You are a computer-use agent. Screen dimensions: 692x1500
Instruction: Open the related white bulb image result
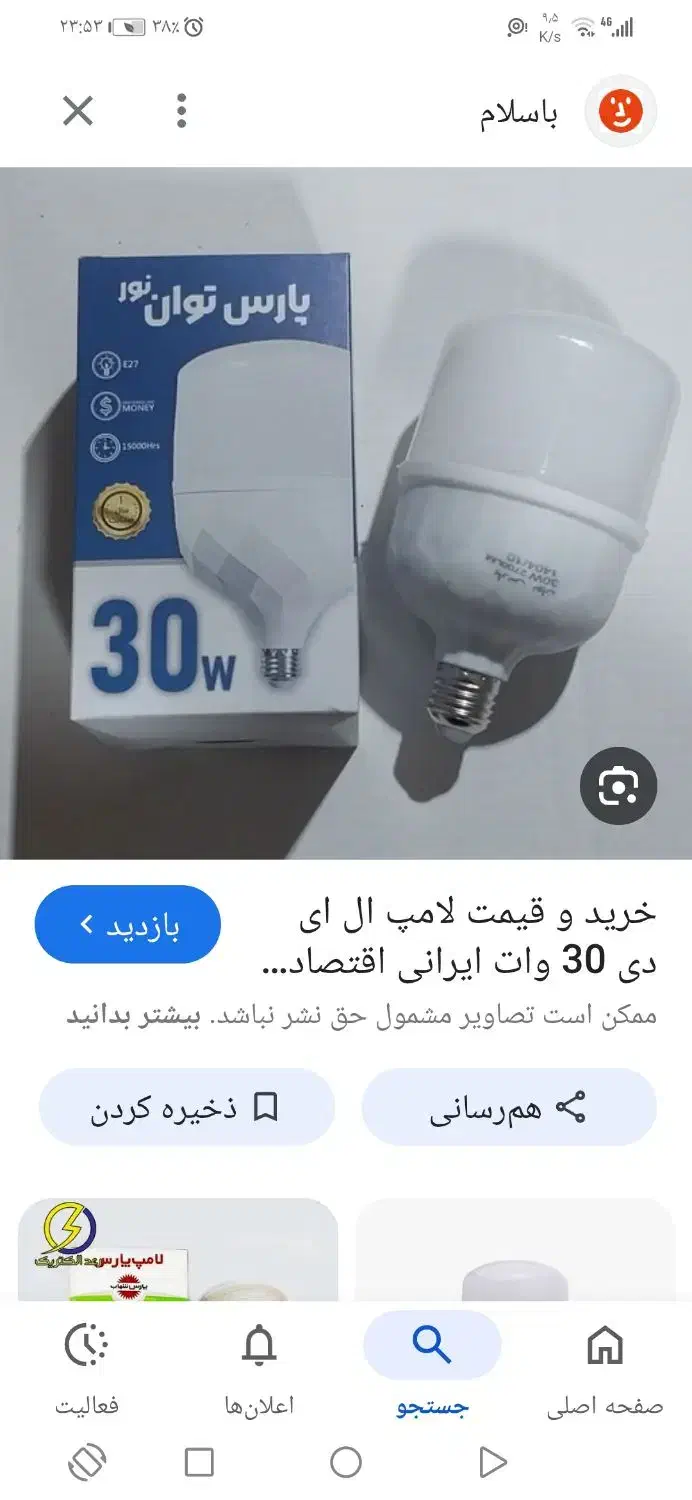[x=514, y=1250]
